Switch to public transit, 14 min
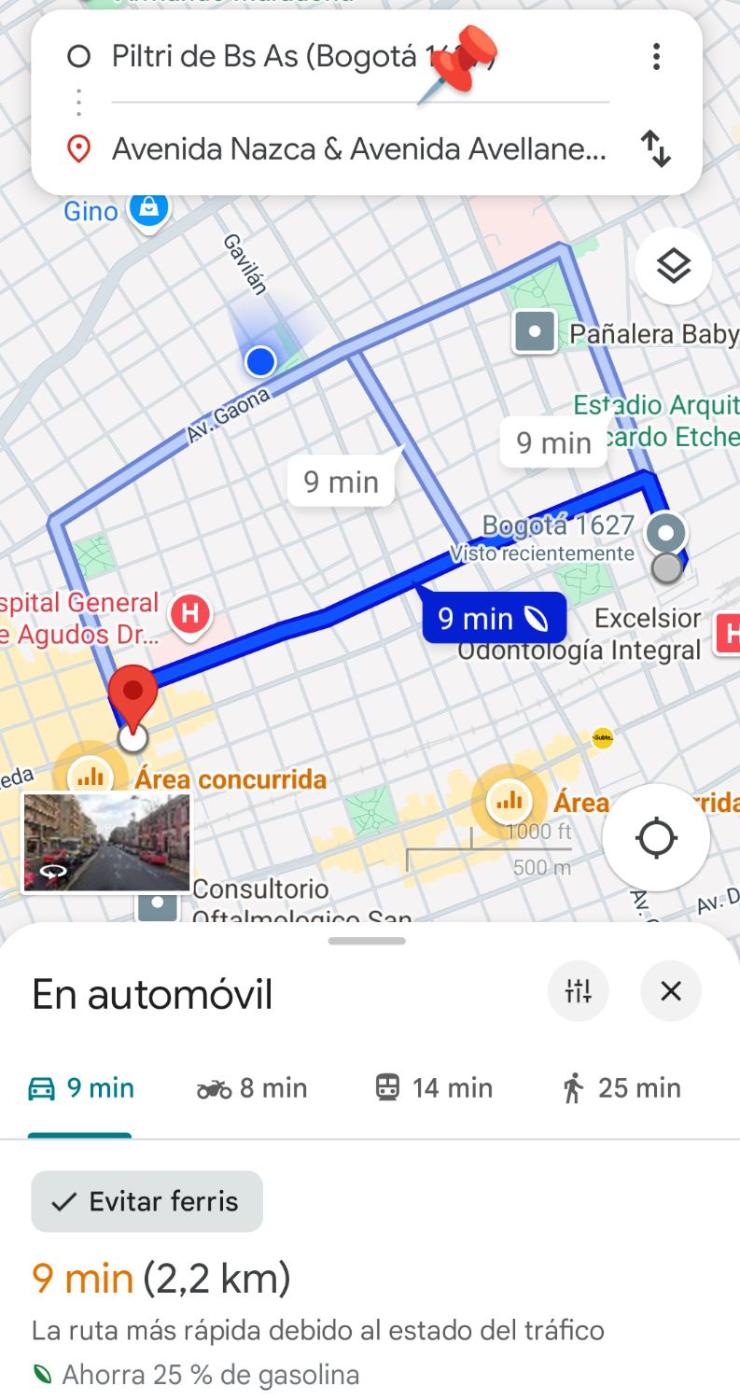The width and height of the screenshot is (740, 1400). pyautogui.click(x=434, y=1088)
